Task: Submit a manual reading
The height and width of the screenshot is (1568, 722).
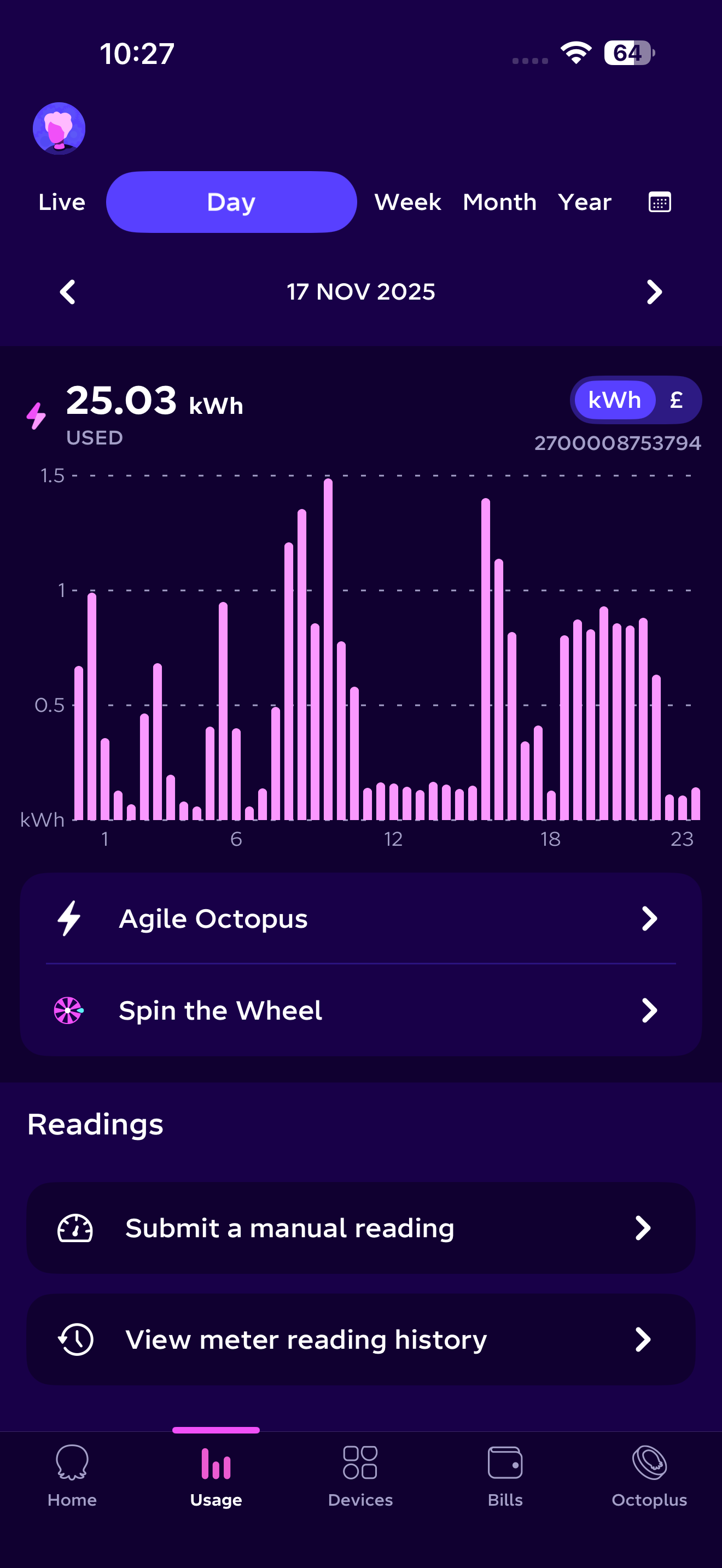Action: [360, 1228]
